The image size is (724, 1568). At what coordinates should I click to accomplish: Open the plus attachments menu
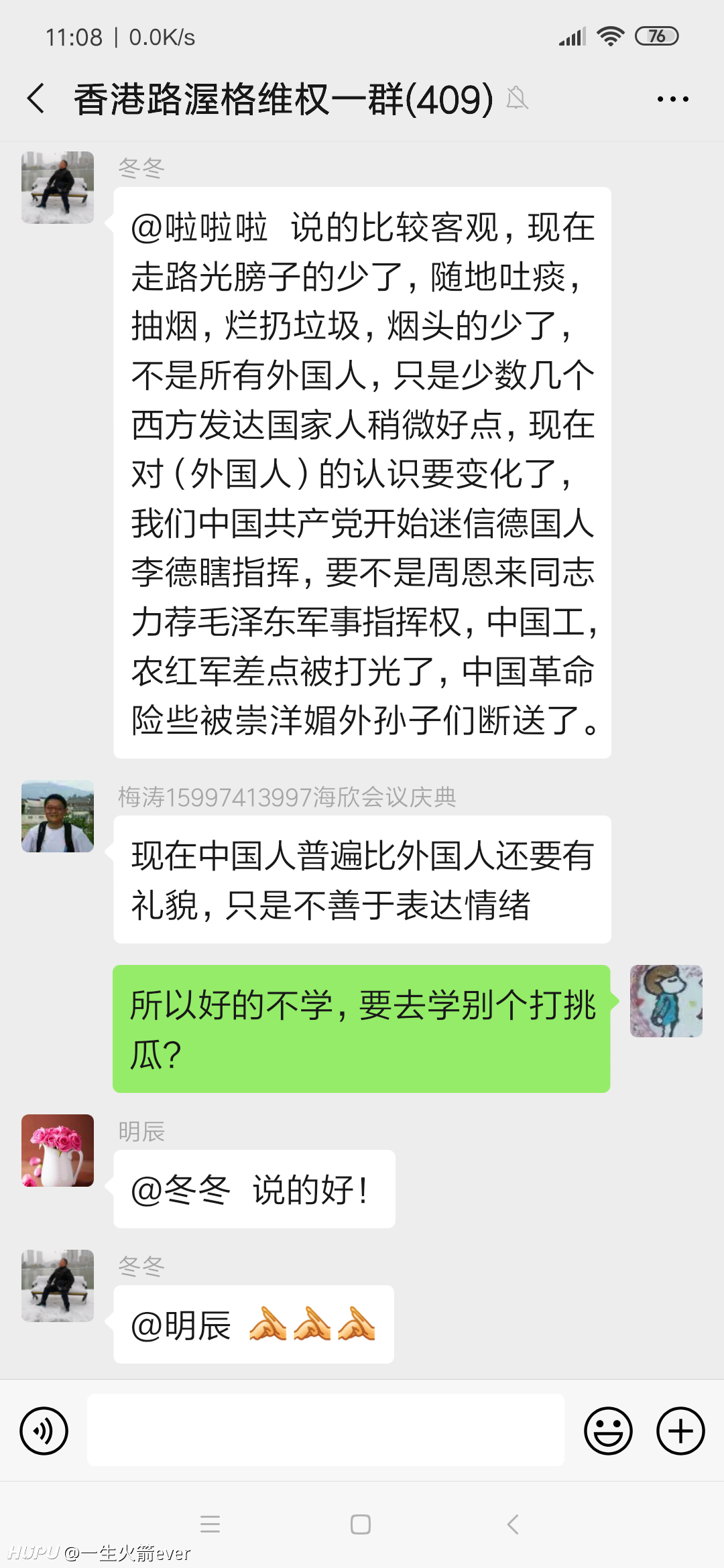click(x=680, y=1431)
